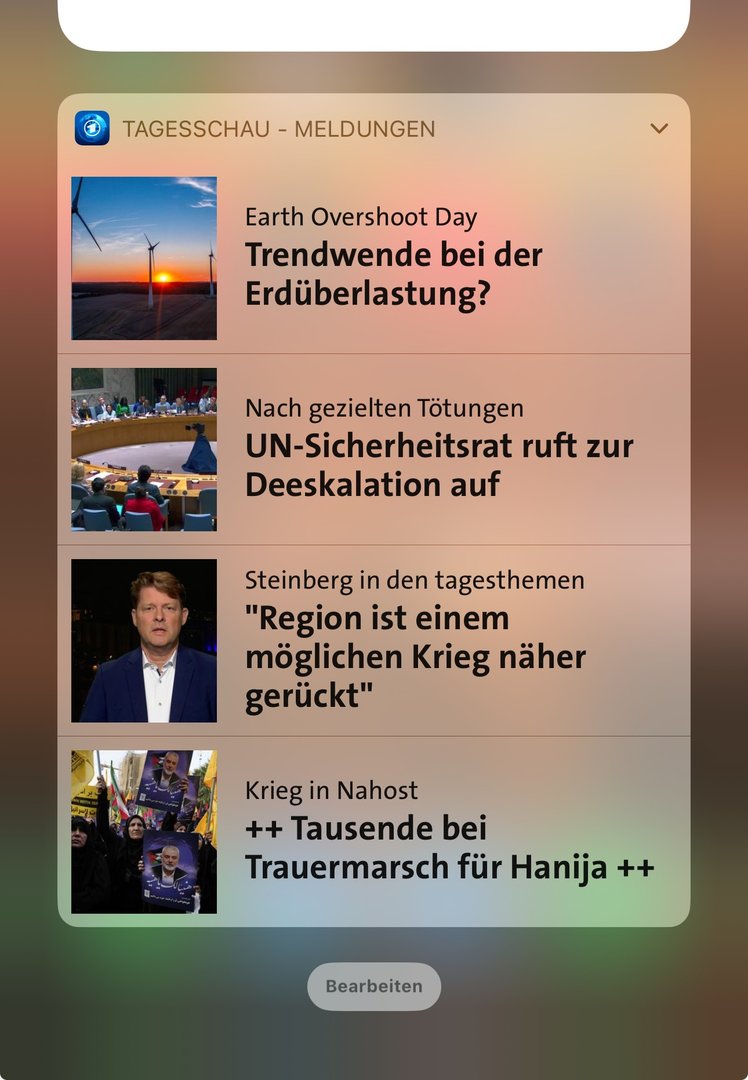Launch the Tagesschau app from its widget icon
This screenshot has height=1080, width=748.
92,129
